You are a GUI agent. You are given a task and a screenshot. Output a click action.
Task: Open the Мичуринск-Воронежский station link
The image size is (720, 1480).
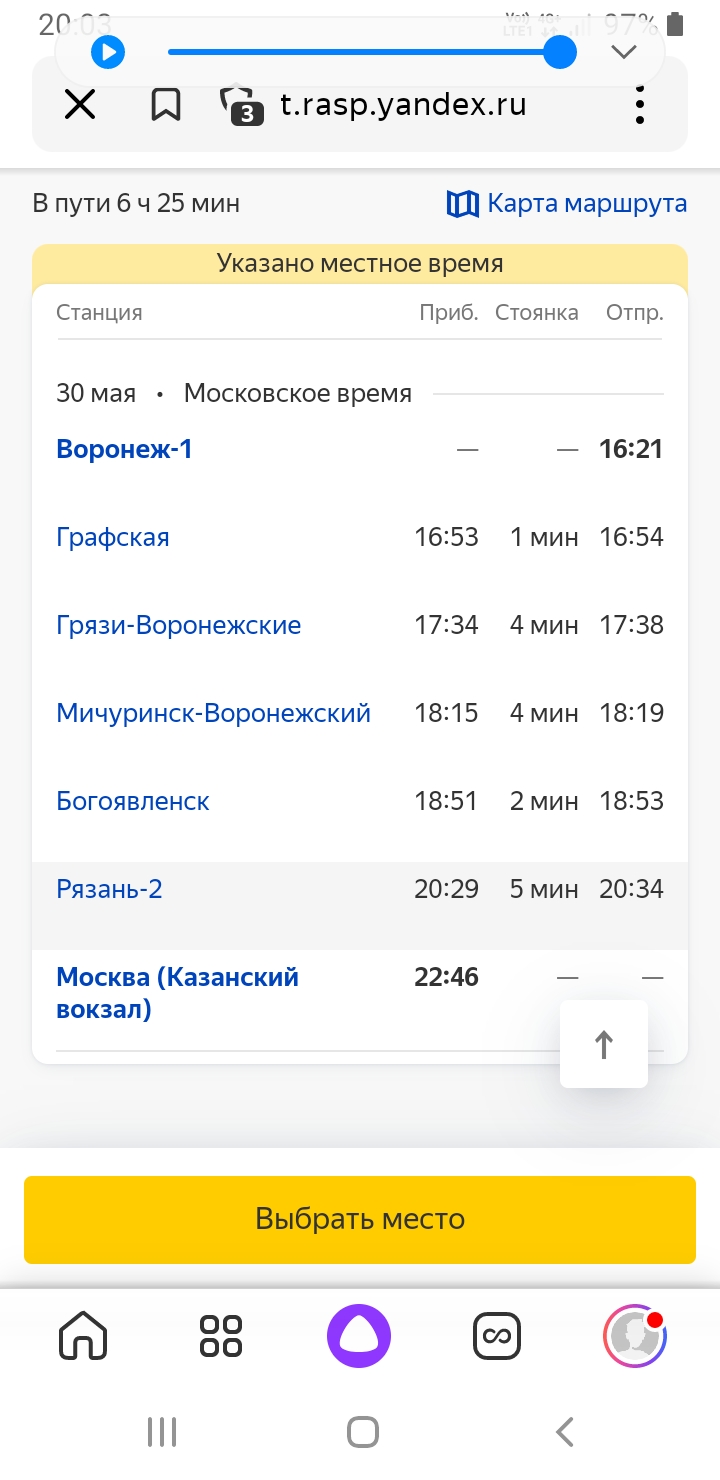213,713
